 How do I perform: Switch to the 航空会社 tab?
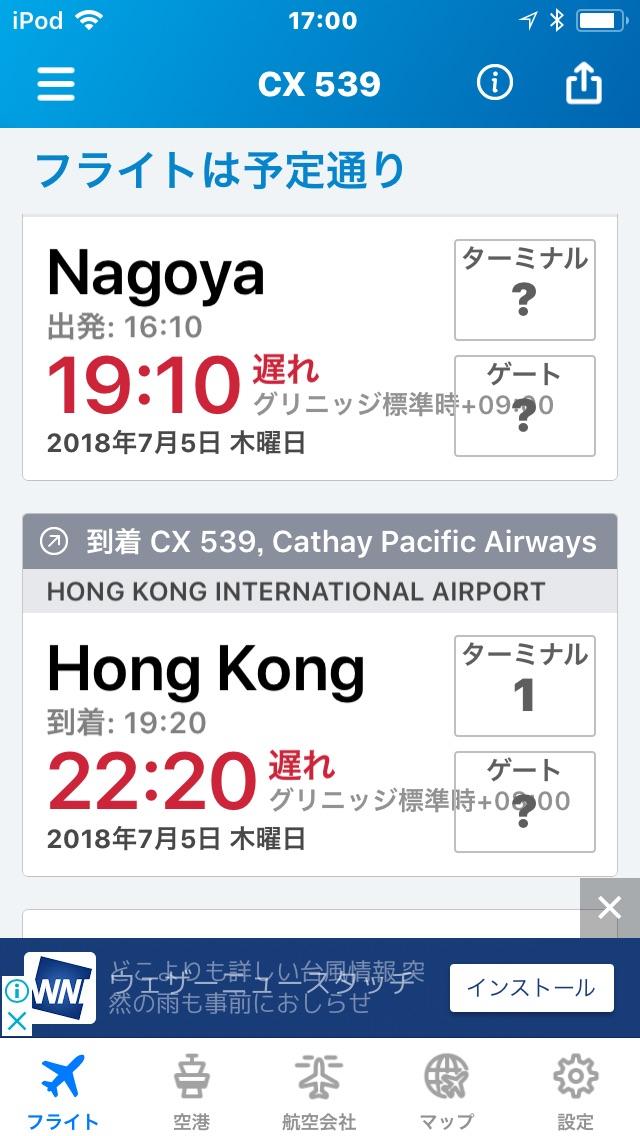click(x=319, y=1090)
